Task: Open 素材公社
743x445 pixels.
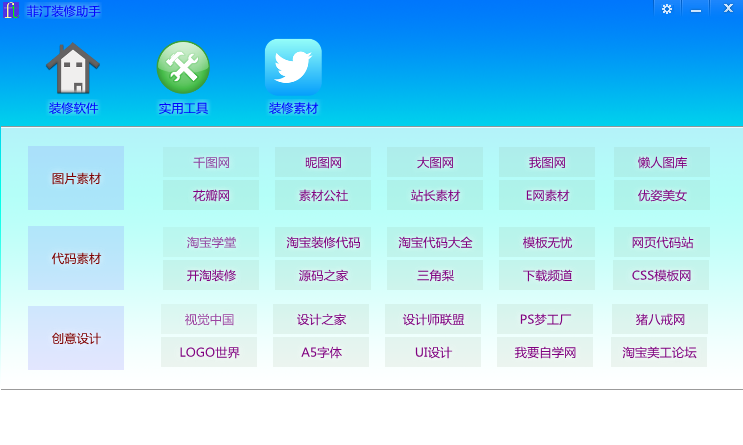Action: tap(323, 195)
